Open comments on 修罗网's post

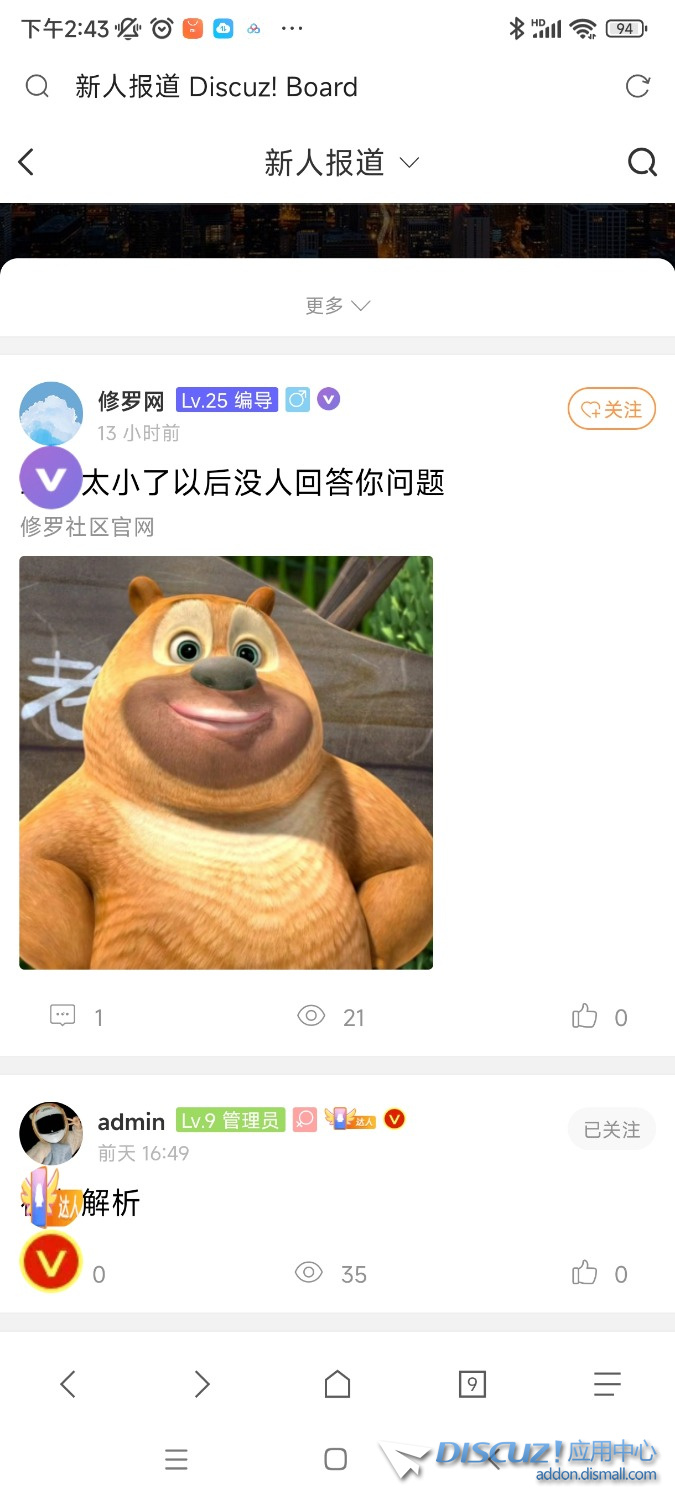[x=64, y=1017]
